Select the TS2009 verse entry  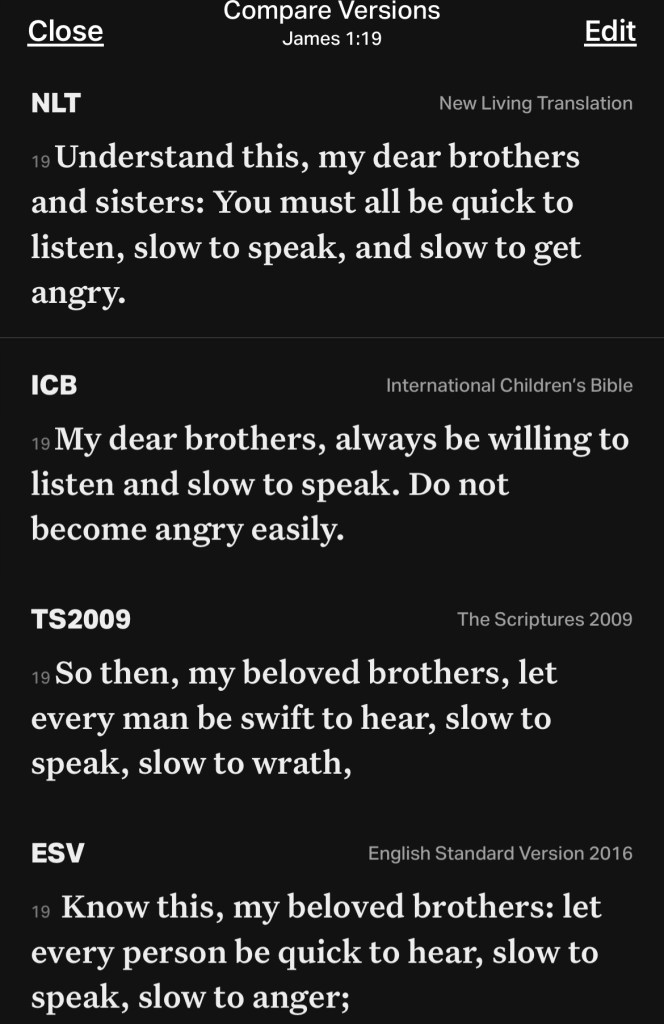point(293,718)
